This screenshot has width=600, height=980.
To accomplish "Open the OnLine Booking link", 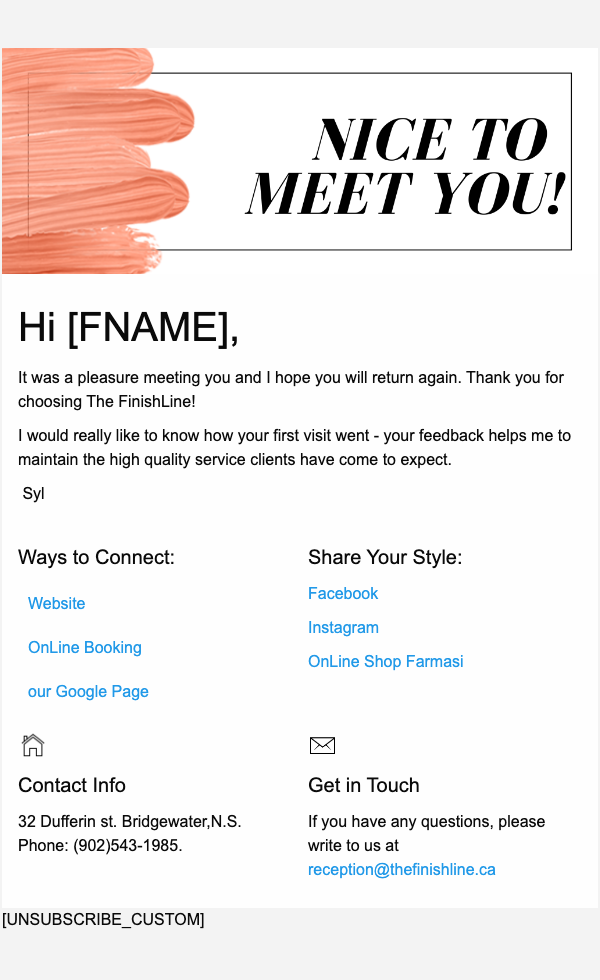I will click(x=85, y=647).
